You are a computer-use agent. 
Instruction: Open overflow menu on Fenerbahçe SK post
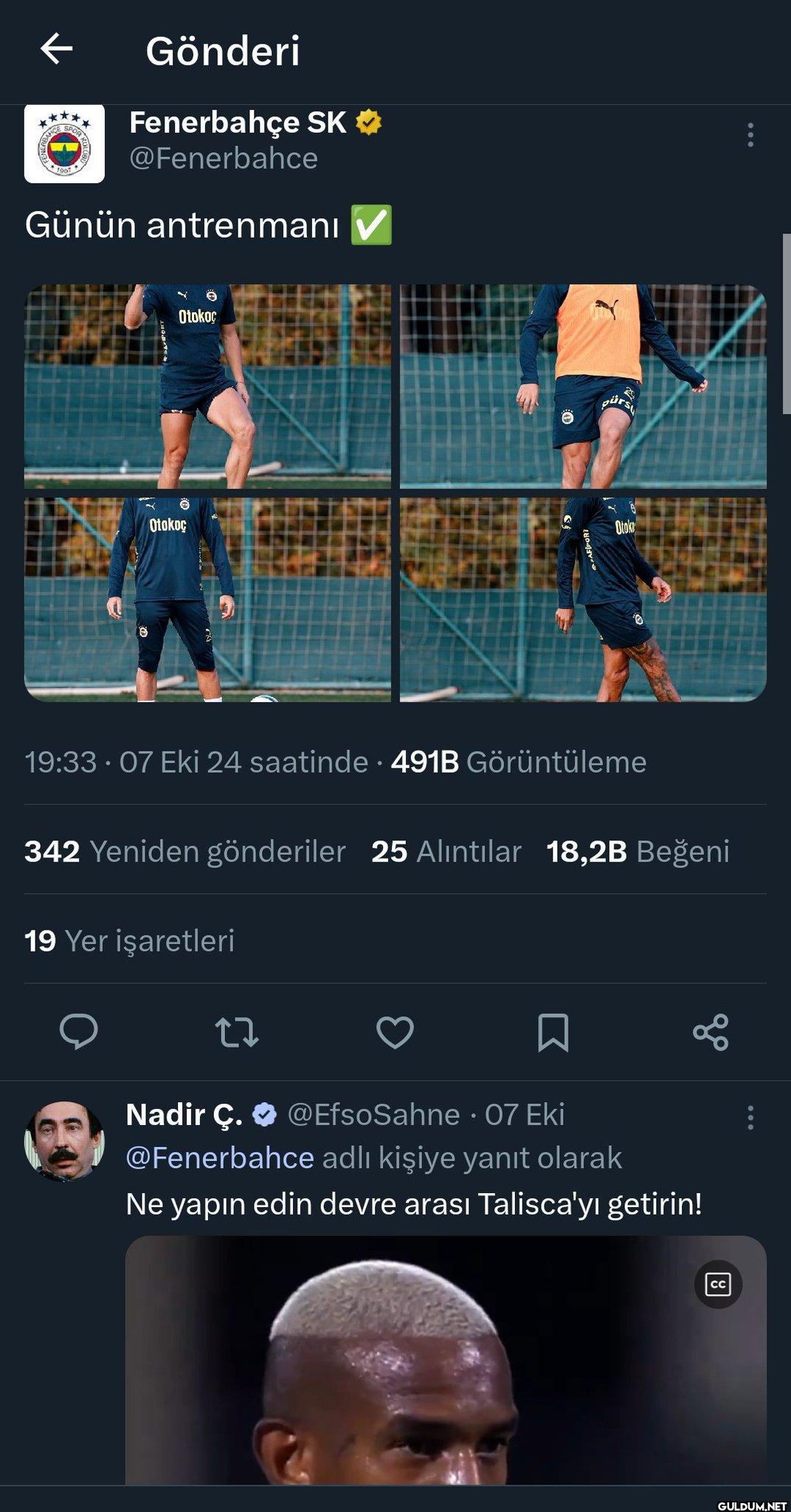(x=750, y=135)
